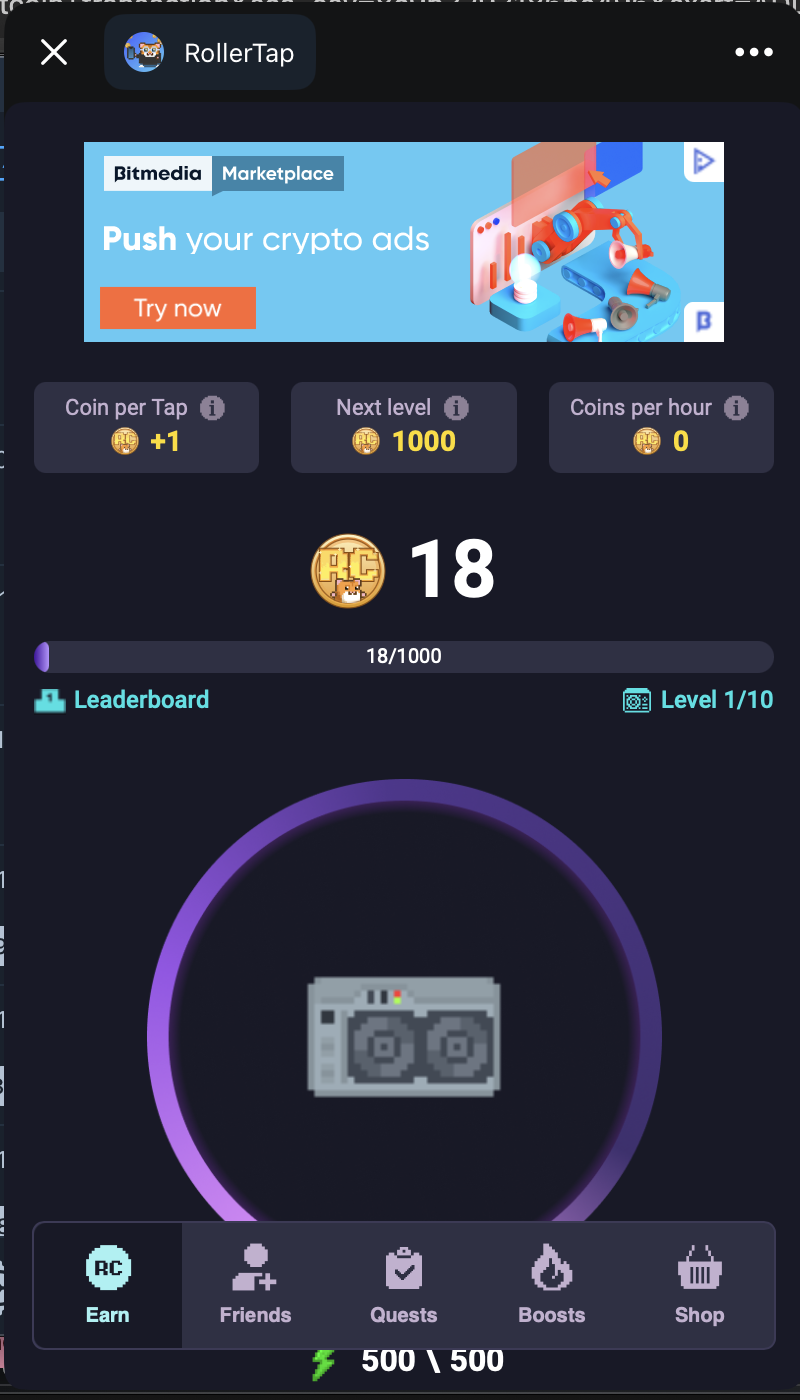Go to the Friends tab
800x1400 pixels.
point(255,1285)
